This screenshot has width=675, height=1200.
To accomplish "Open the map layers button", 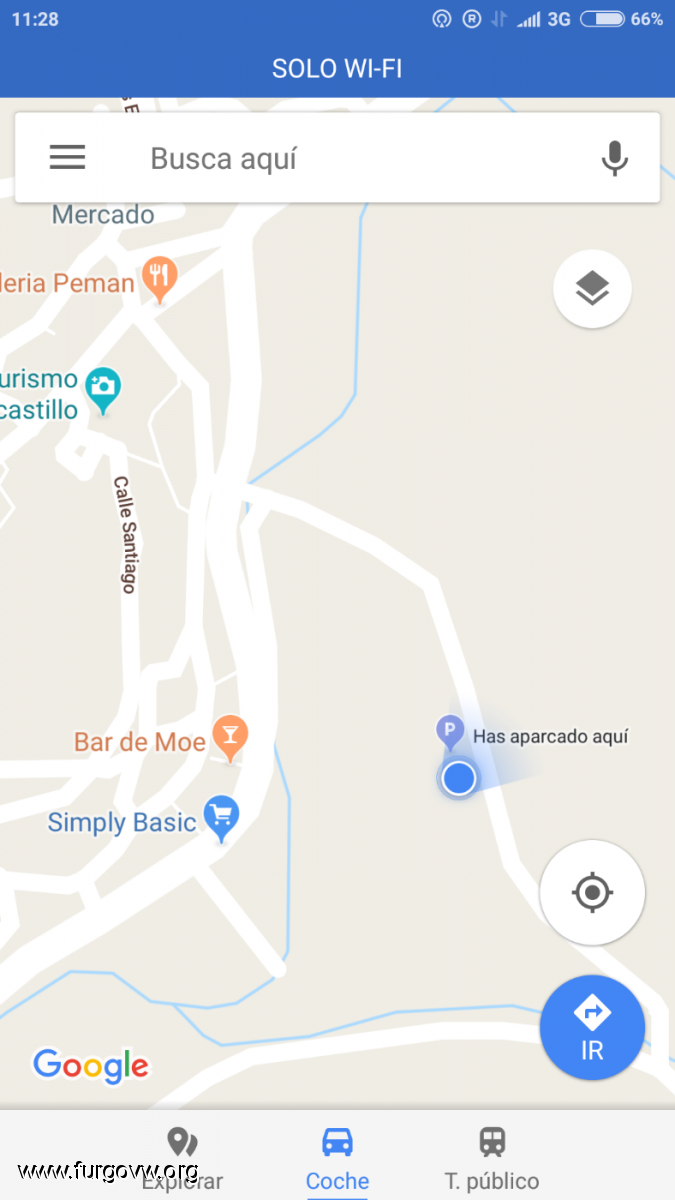I will [592, 289].
